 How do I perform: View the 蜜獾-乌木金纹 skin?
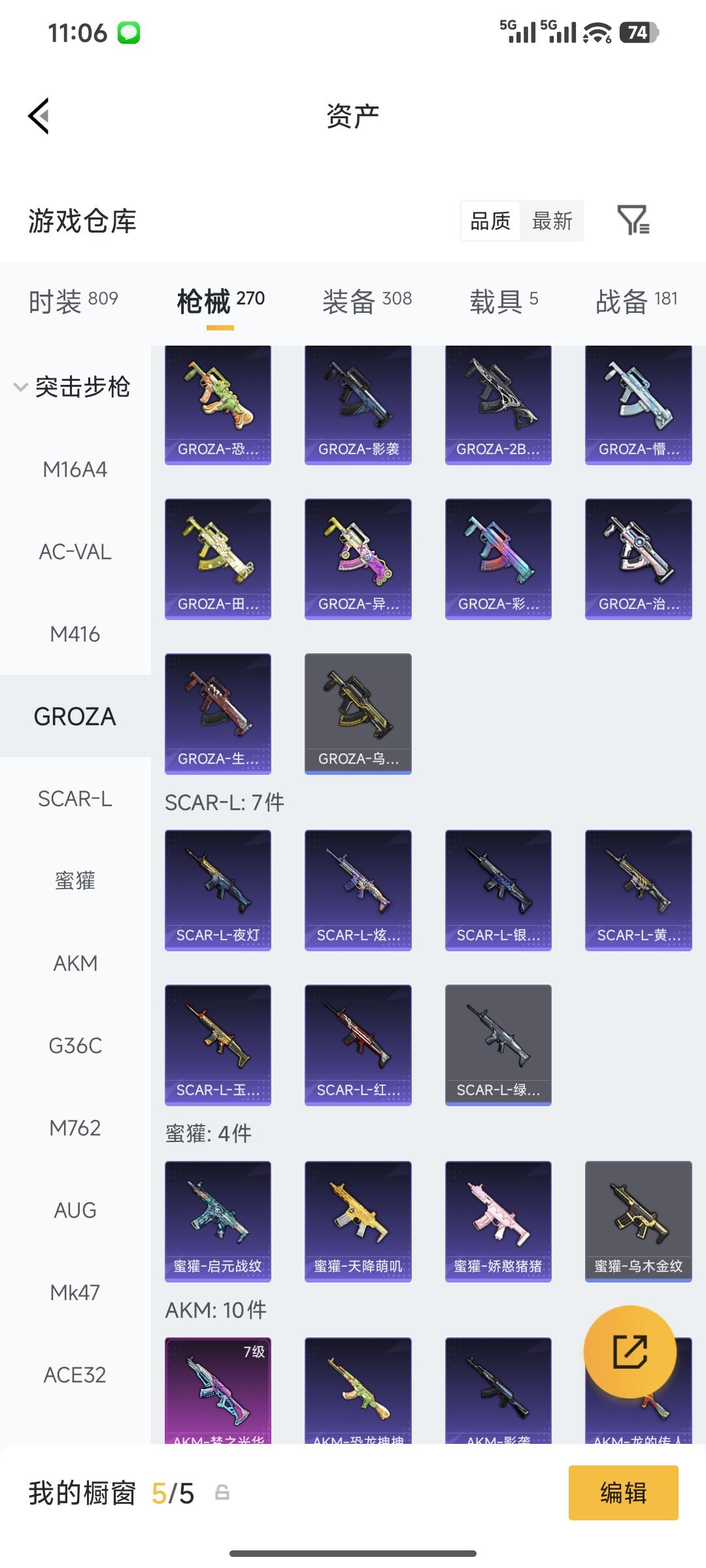click(638, 1220)
